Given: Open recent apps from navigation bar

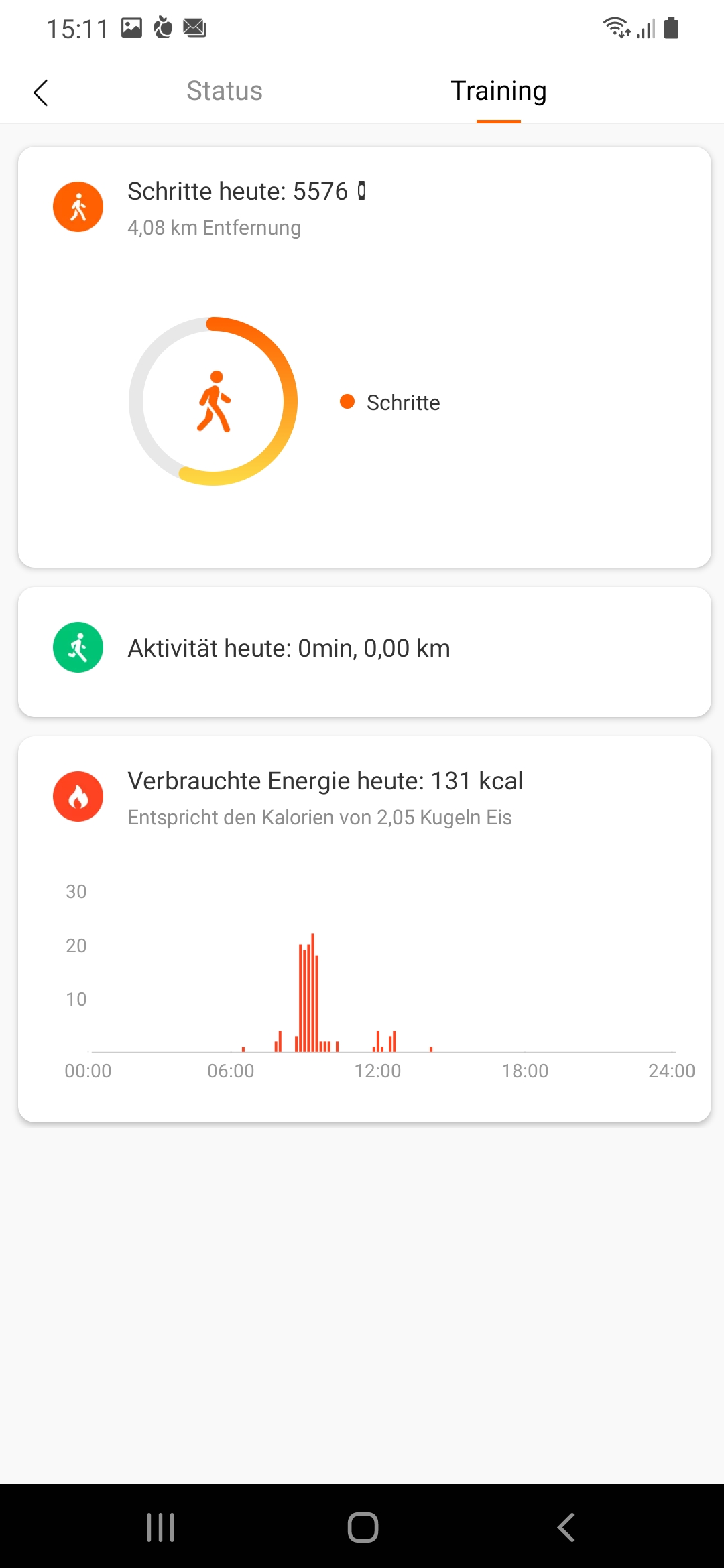Looking at the screenshot, I should point(161,1527).
